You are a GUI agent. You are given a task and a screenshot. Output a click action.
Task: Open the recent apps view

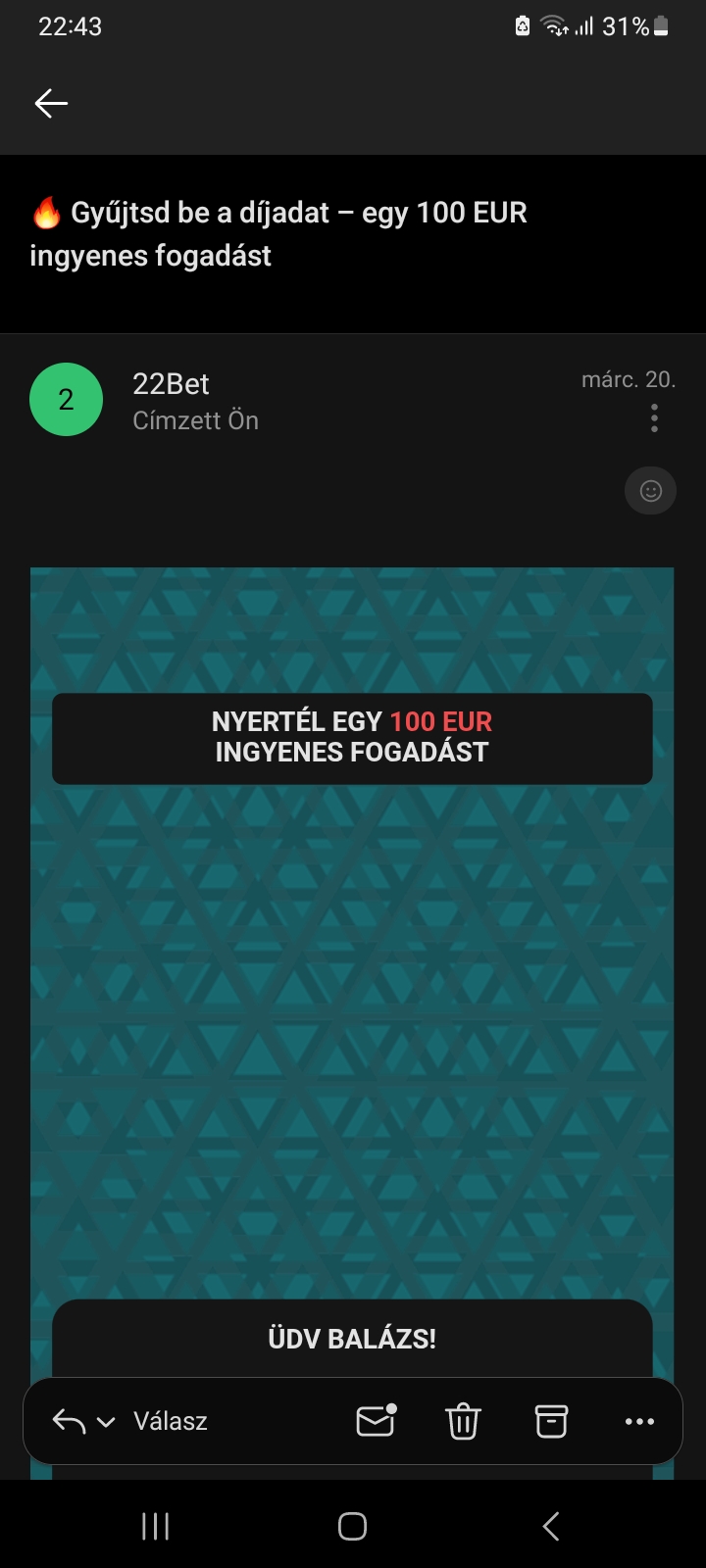tap(156, 1526)
